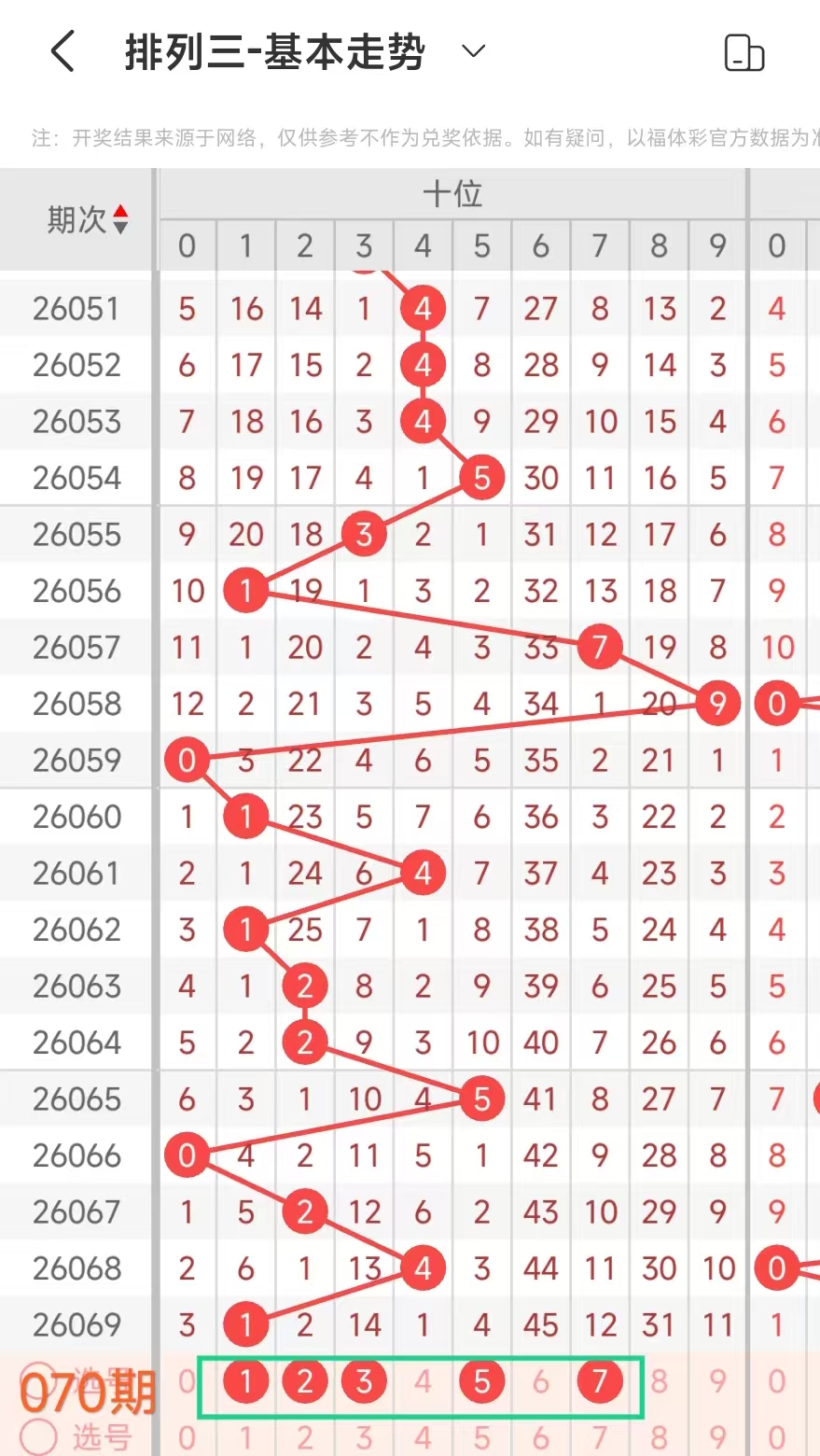Pick number 6 in the highlighted 选号 row
This screenshot has width=820, height=1456.
[x=541, y=1381]
